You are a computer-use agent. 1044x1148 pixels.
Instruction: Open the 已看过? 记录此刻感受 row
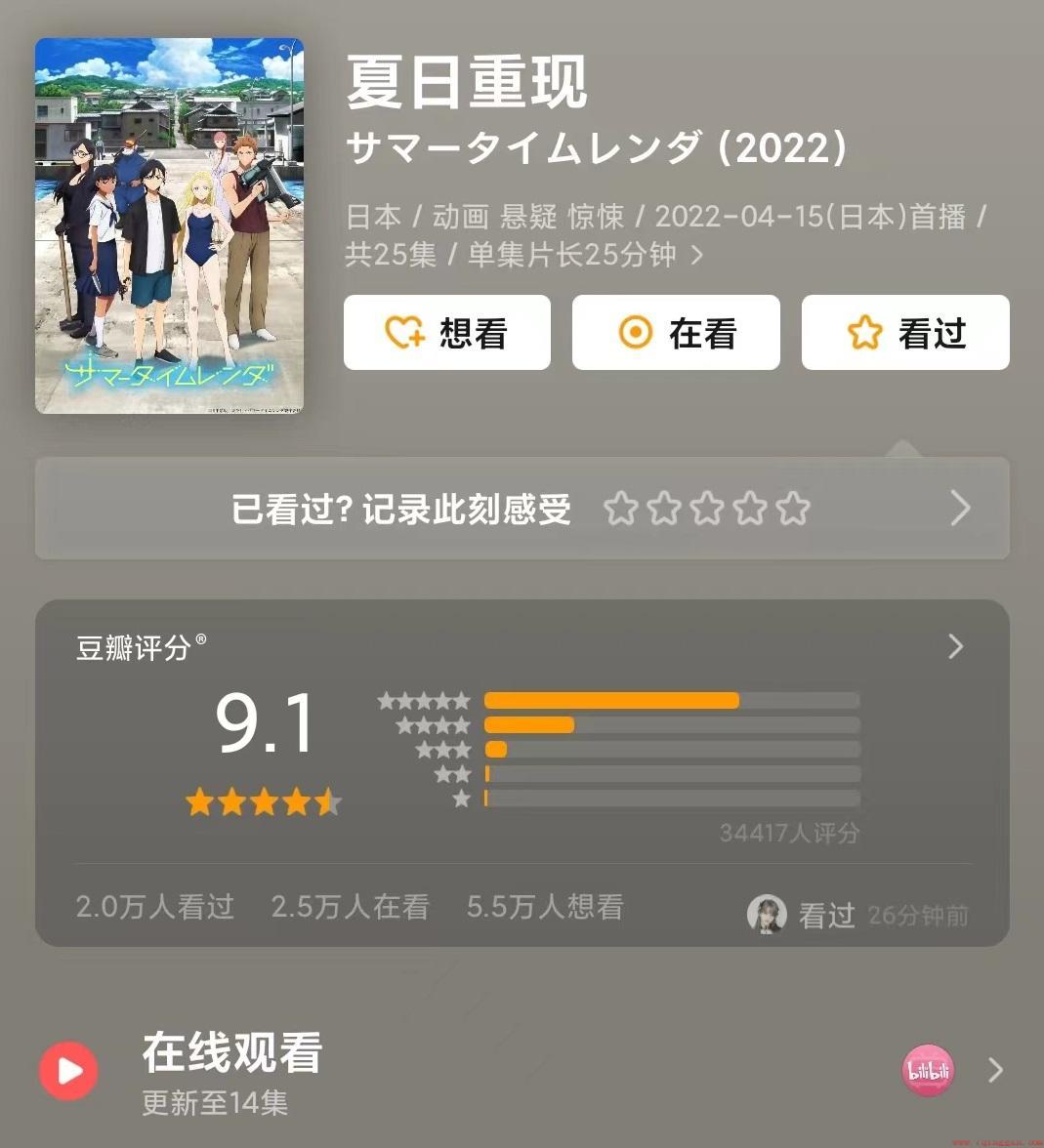(x=522, y=509)
